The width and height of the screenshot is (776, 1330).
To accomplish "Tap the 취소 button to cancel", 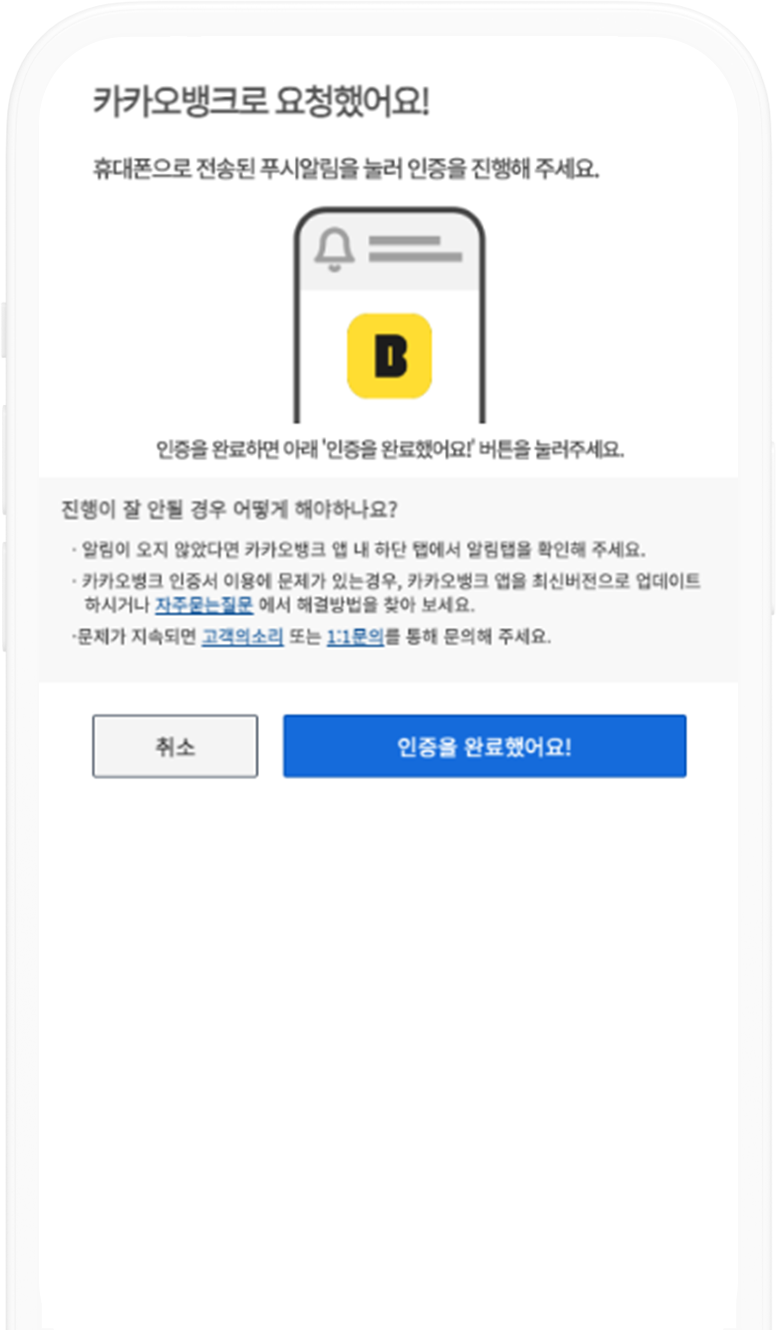I will 175,746.
